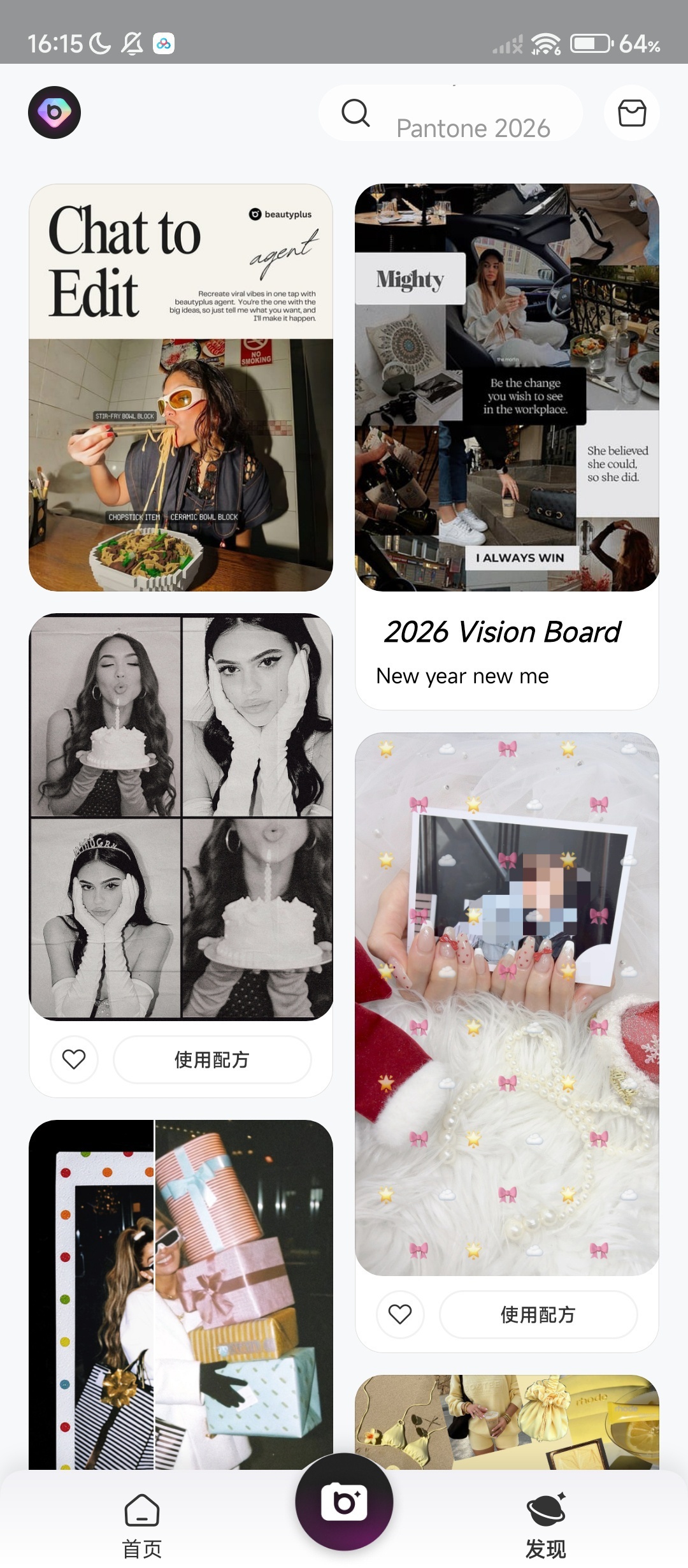Tap 使用配方 under the cake photo collage

(214, 1059)
